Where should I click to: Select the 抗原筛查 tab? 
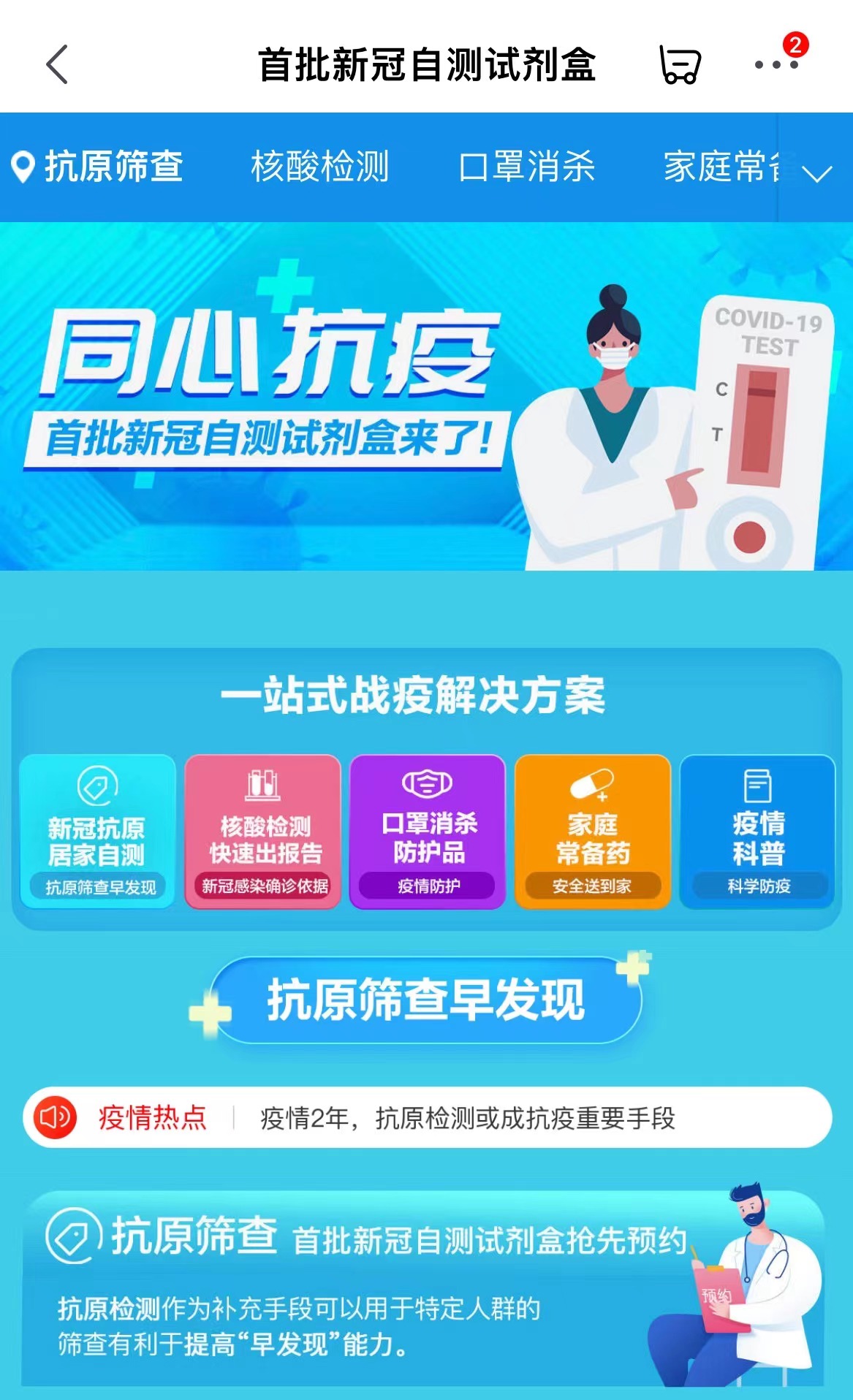[x=98, y=167]
